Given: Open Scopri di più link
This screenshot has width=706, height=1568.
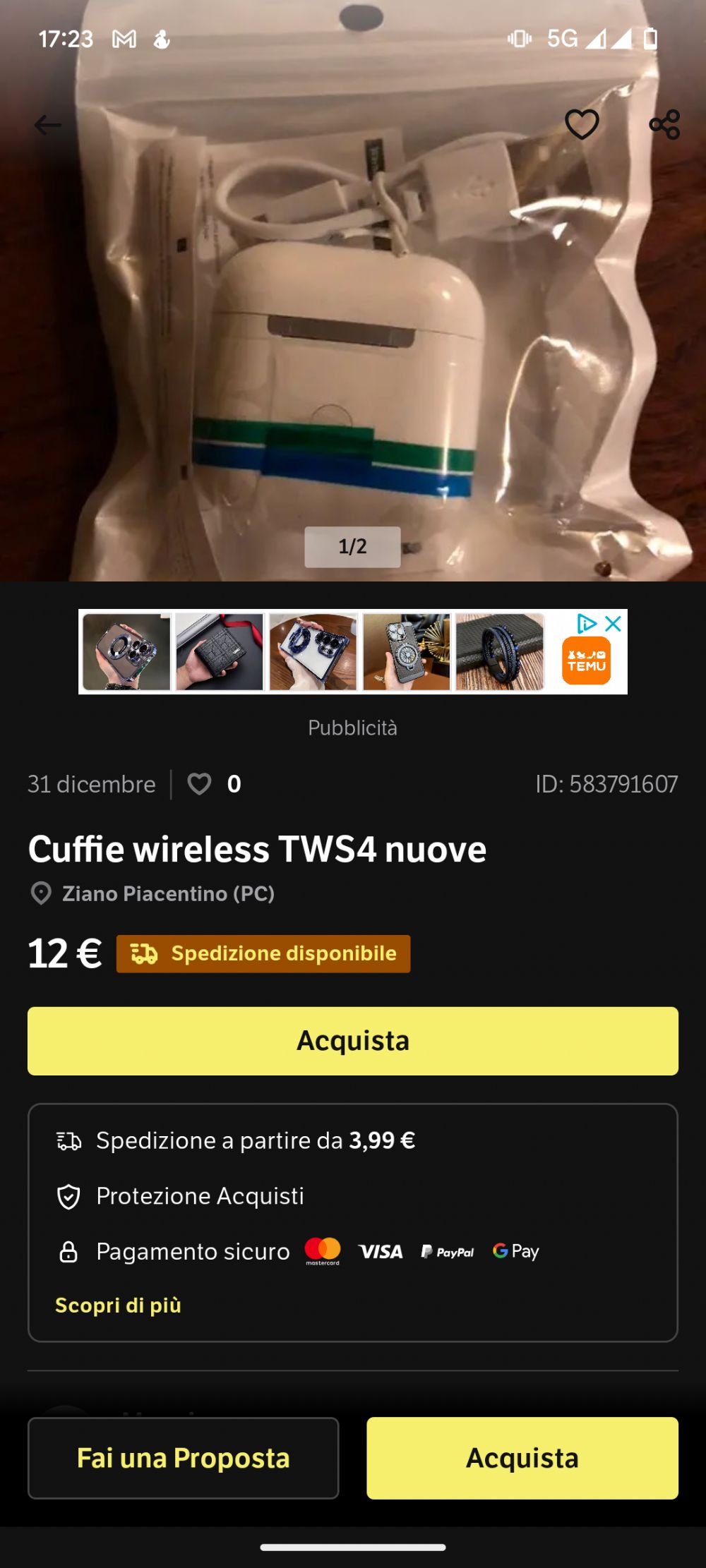Looking at the screenshot, I should tap(118, 1305).
